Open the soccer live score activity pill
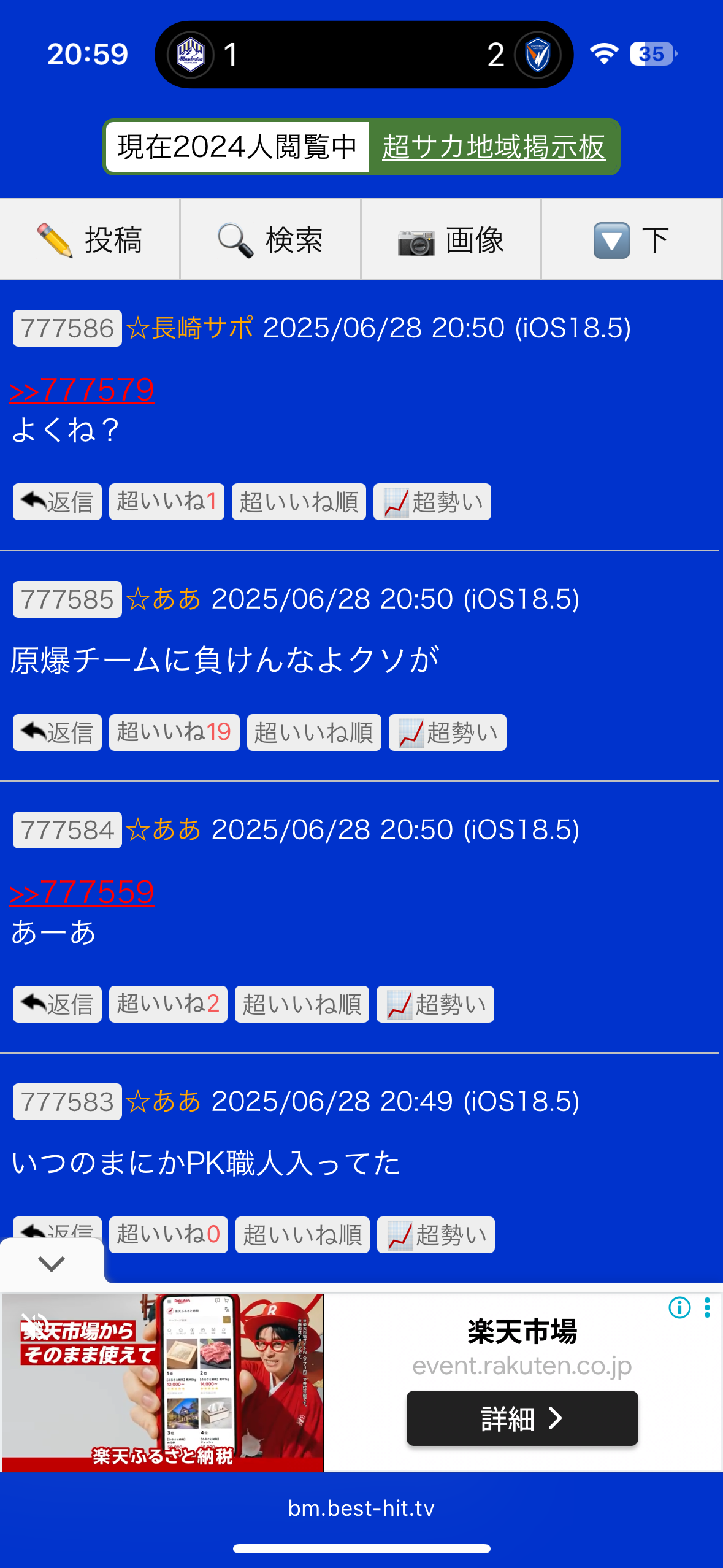The height and width of the screenshot is (1568, 723). (364, 55)
